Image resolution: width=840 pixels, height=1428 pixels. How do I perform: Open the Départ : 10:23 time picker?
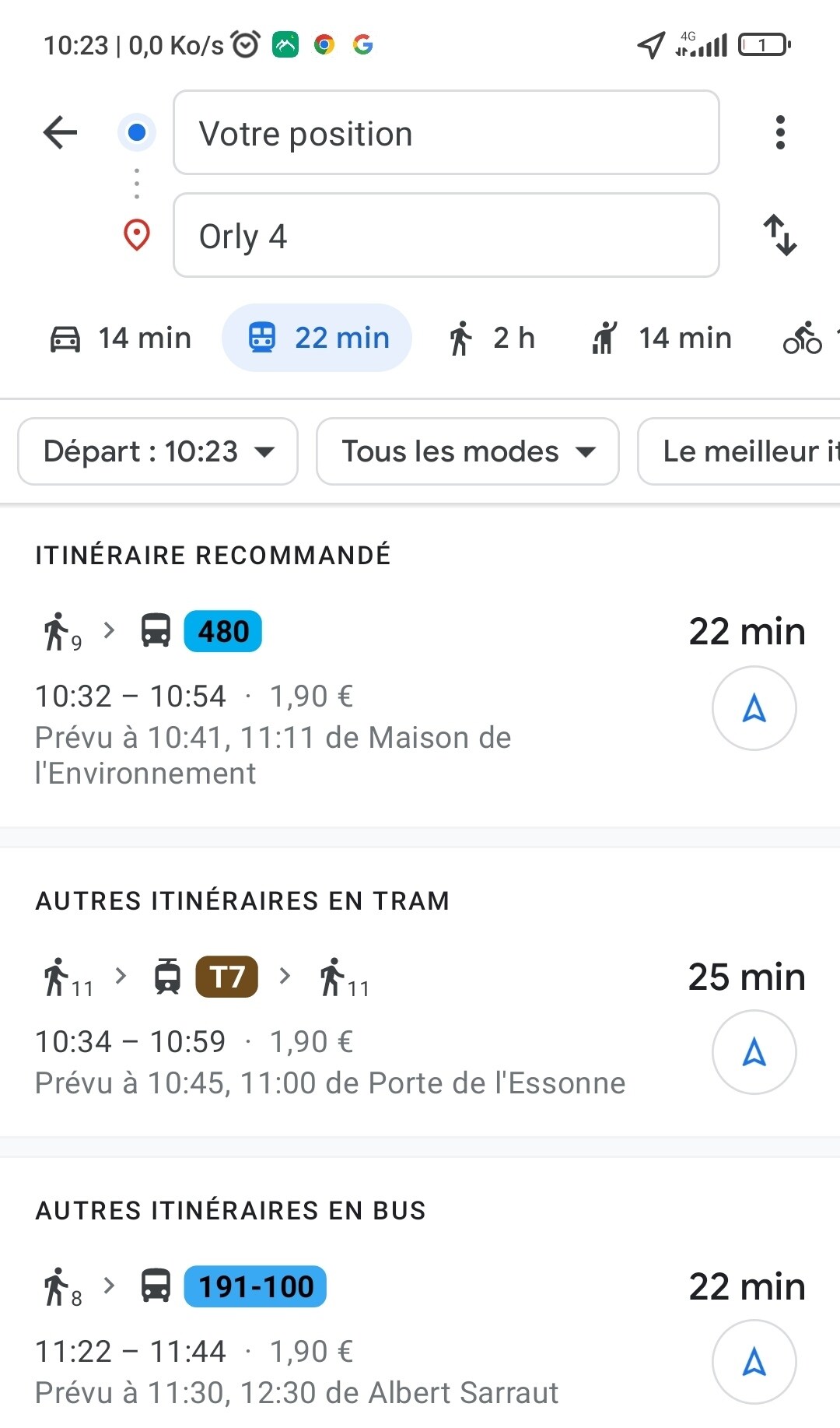pos(158,451)
